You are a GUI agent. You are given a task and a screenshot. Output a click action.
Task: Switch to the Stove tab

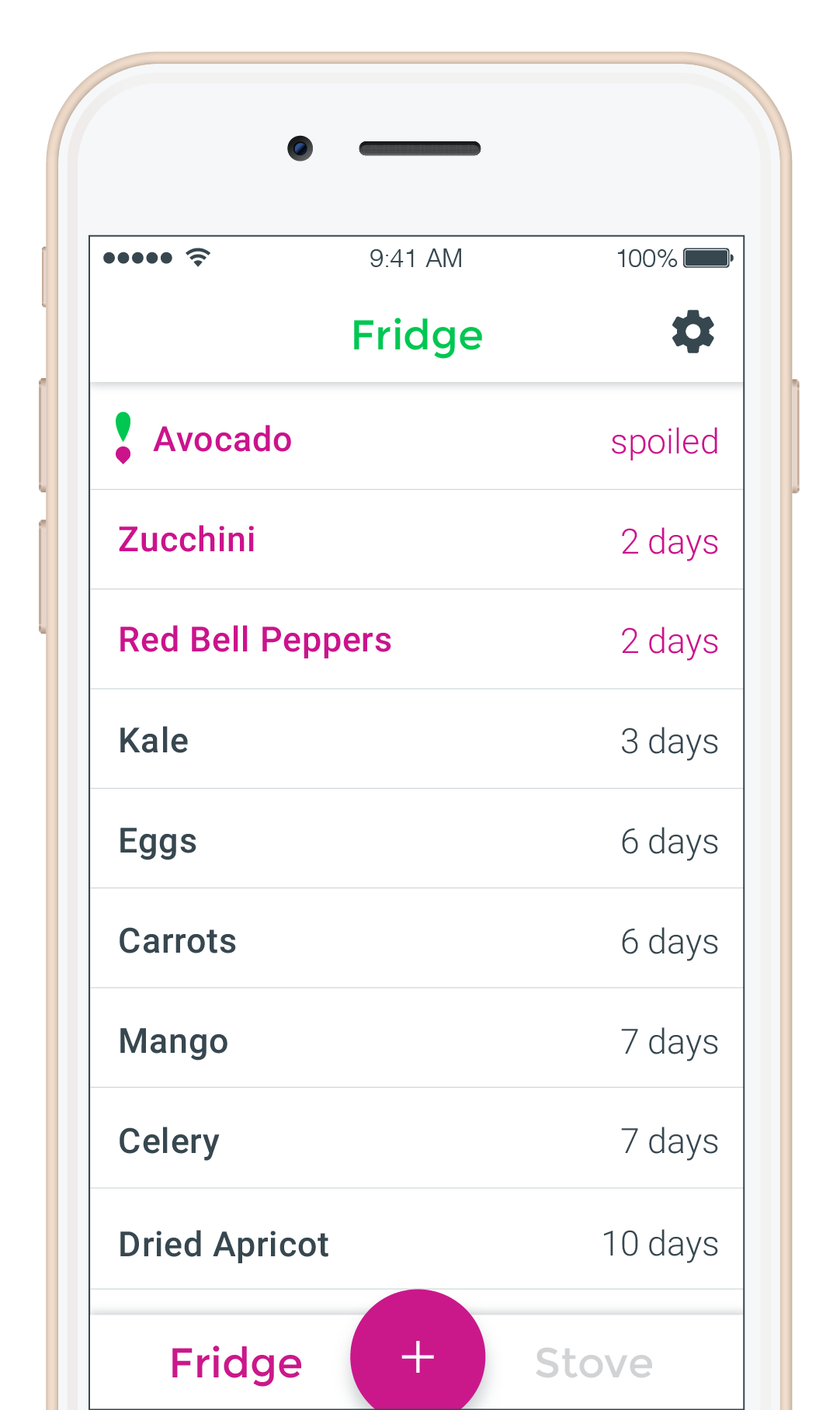click(594, 1363)
